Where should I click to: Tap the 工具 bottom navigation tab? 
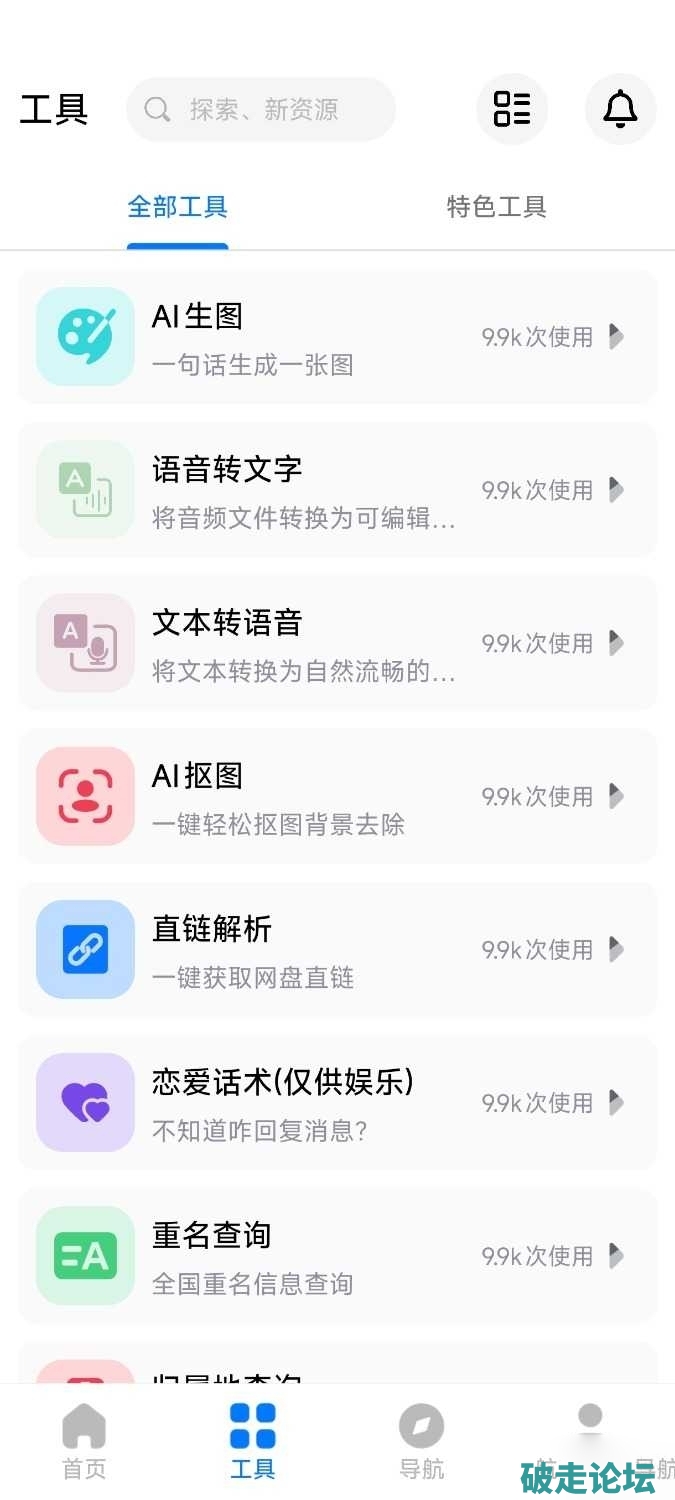[x=252, y=1441]
